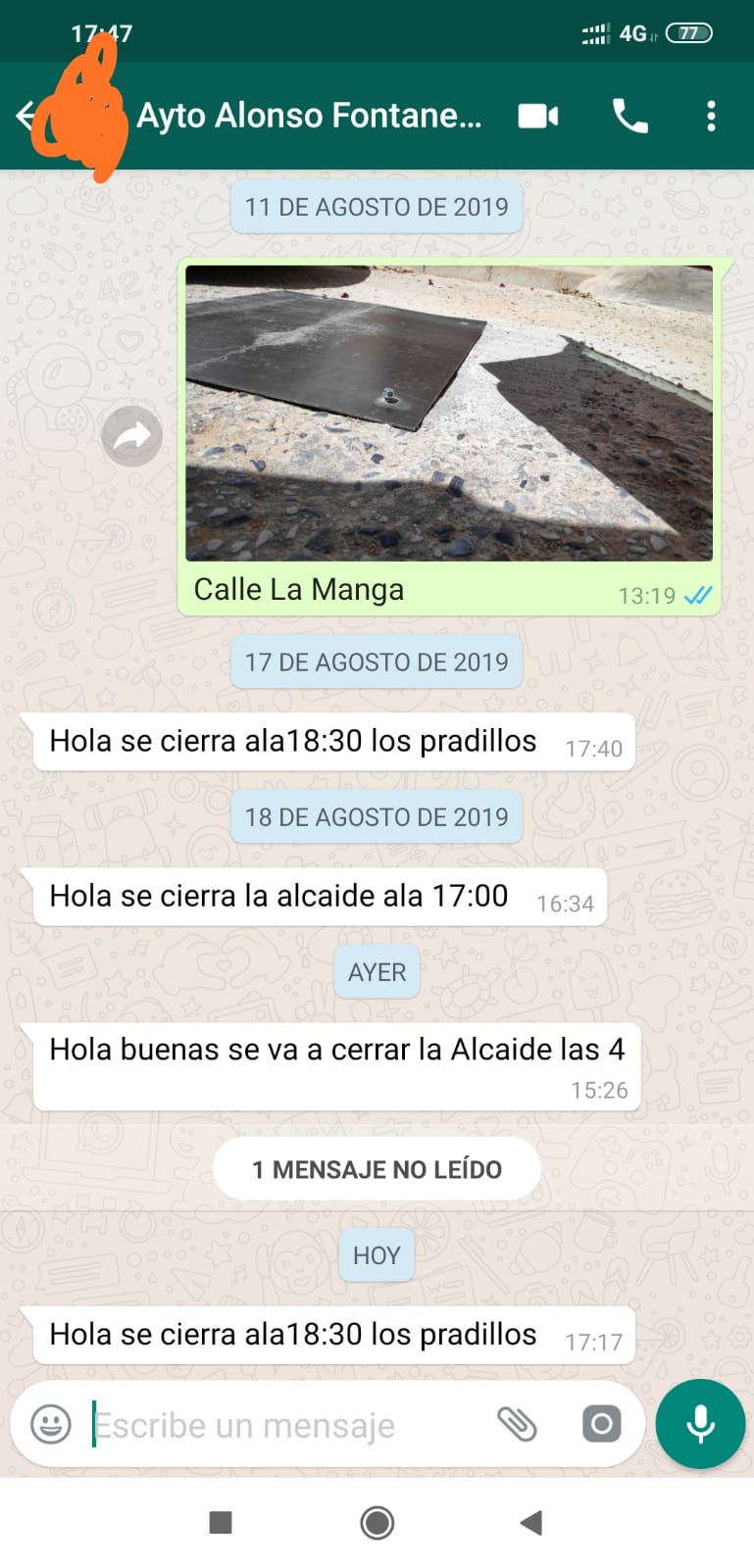
Task: Start a voice call with the contact
Action: 629,116
